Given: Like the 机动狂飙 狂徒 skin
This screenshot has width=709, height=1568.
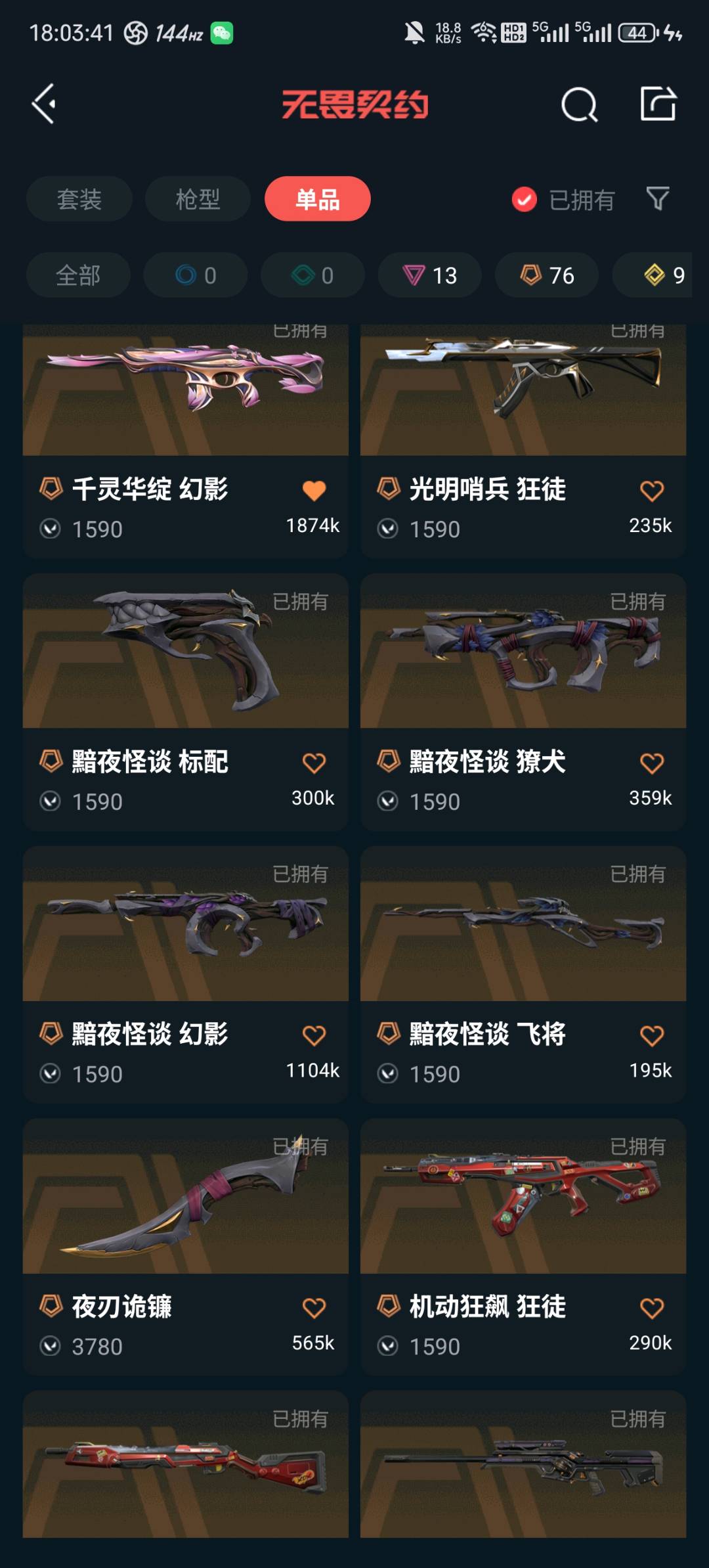Looking at the screenshot, I should [x=651, y=1309].
